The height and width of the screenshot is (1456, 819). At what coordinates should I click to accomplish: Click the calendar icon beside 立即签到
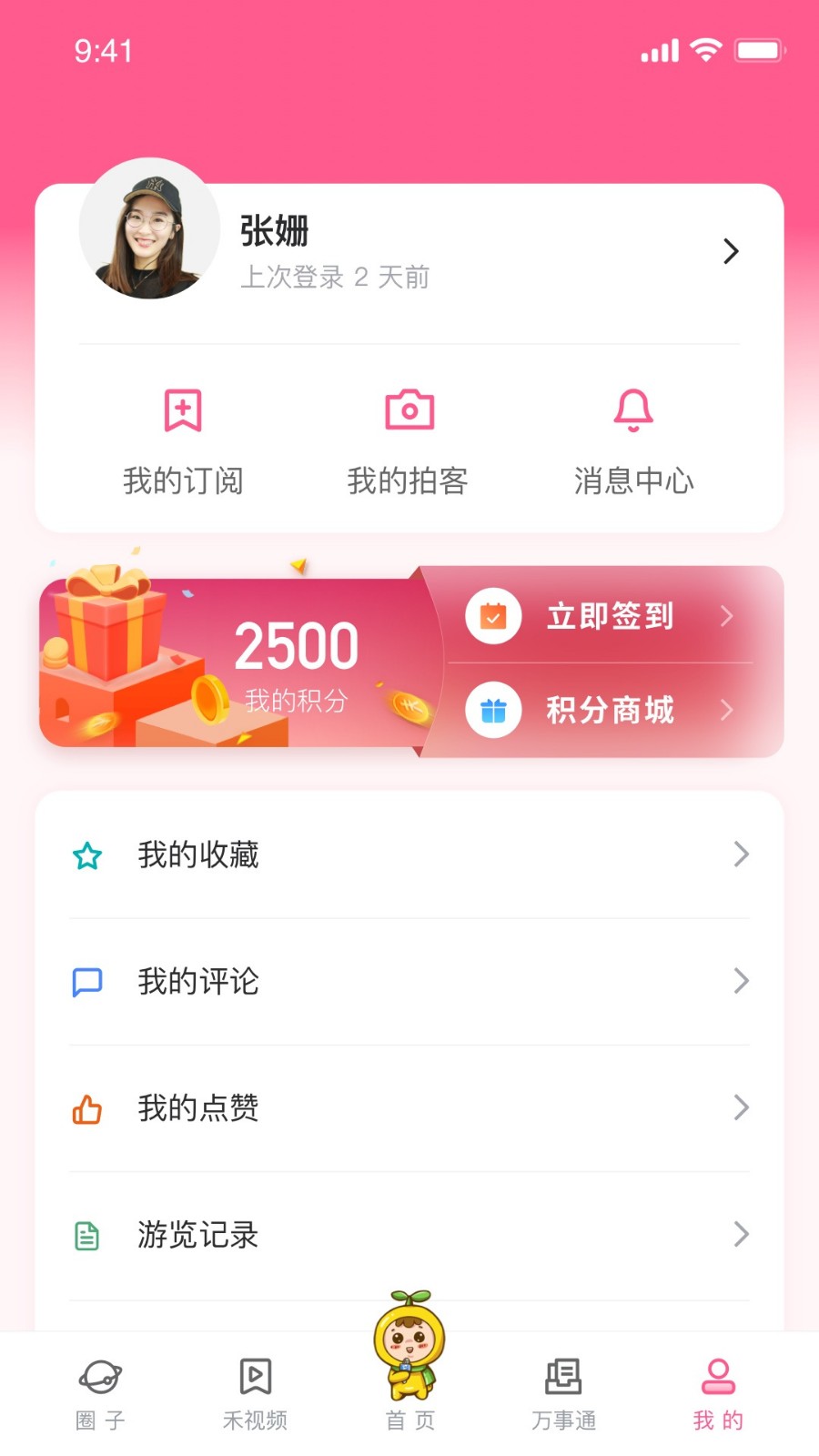coord(493,616)
